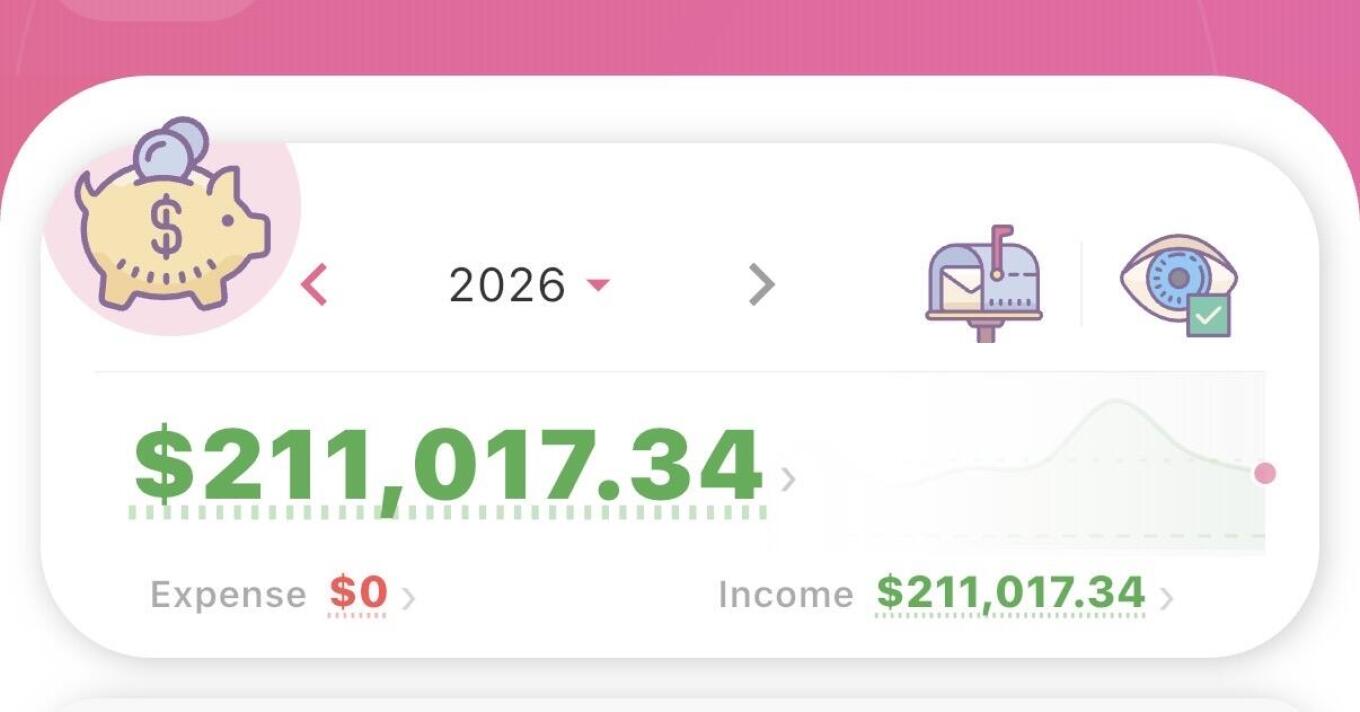Open the mailbox icon
1360x712 pixels.
(x=984, y=284)
